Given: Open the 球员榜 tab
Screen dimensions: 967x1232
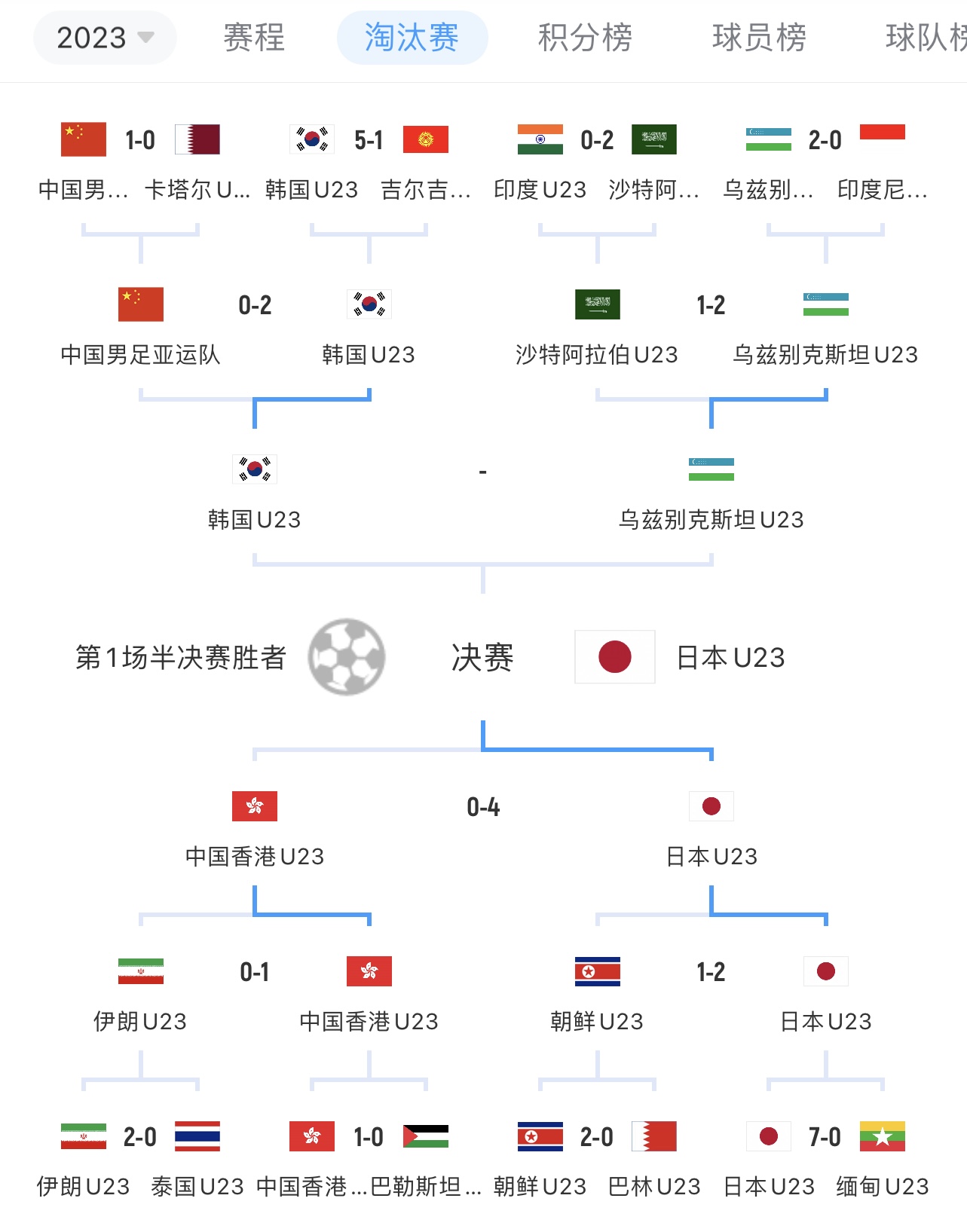Looking at the screenshot, I should pyautogui.click(x=759, y=38).
